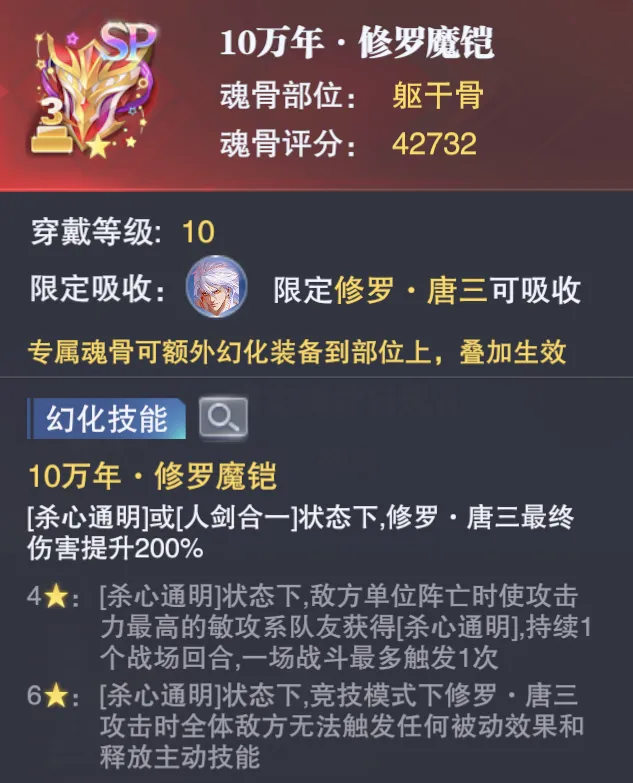Open the 修罗·唐三 hero avatar
The height and width of the screenshot is (783, 633).
[216, 289]
